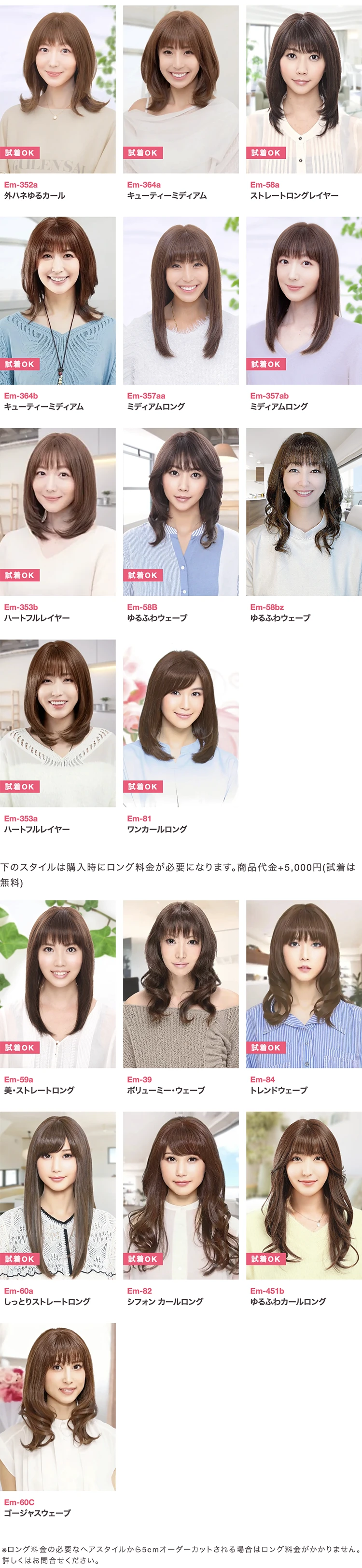Open Em-82 シフォン カールロング

tap(181, 1196)
